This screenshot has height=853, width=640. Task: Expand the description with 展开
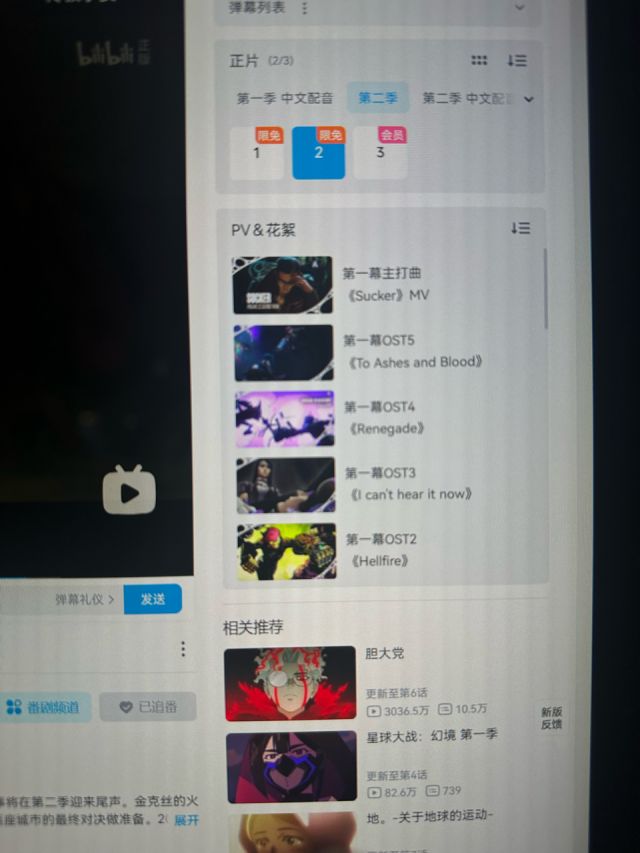[187, 820]
